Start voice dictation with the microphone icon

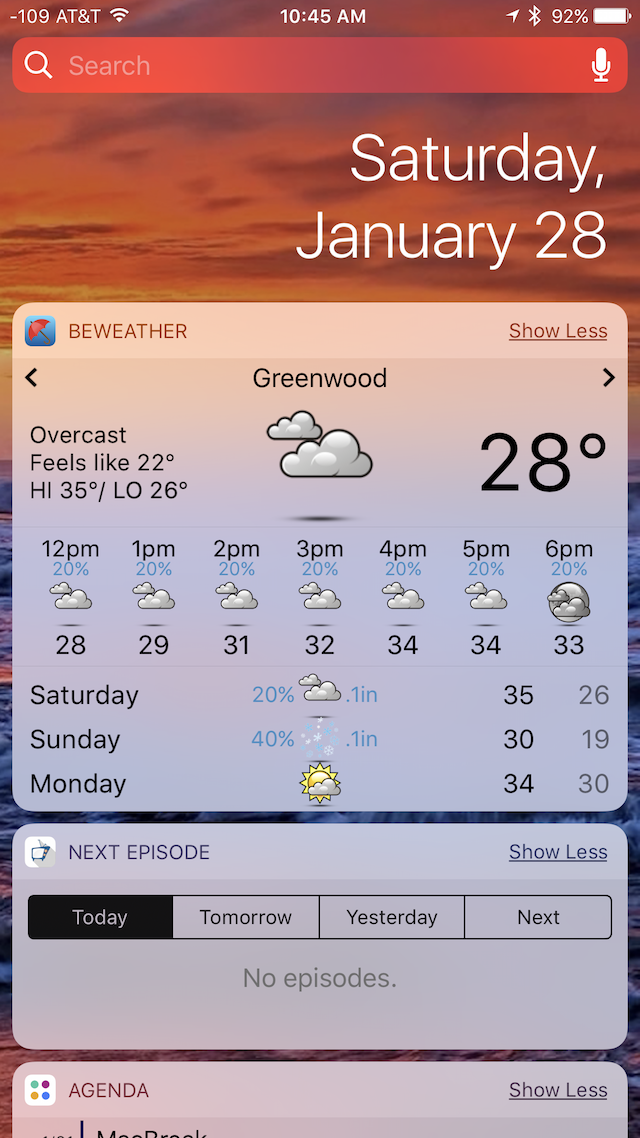pos(600,66)
